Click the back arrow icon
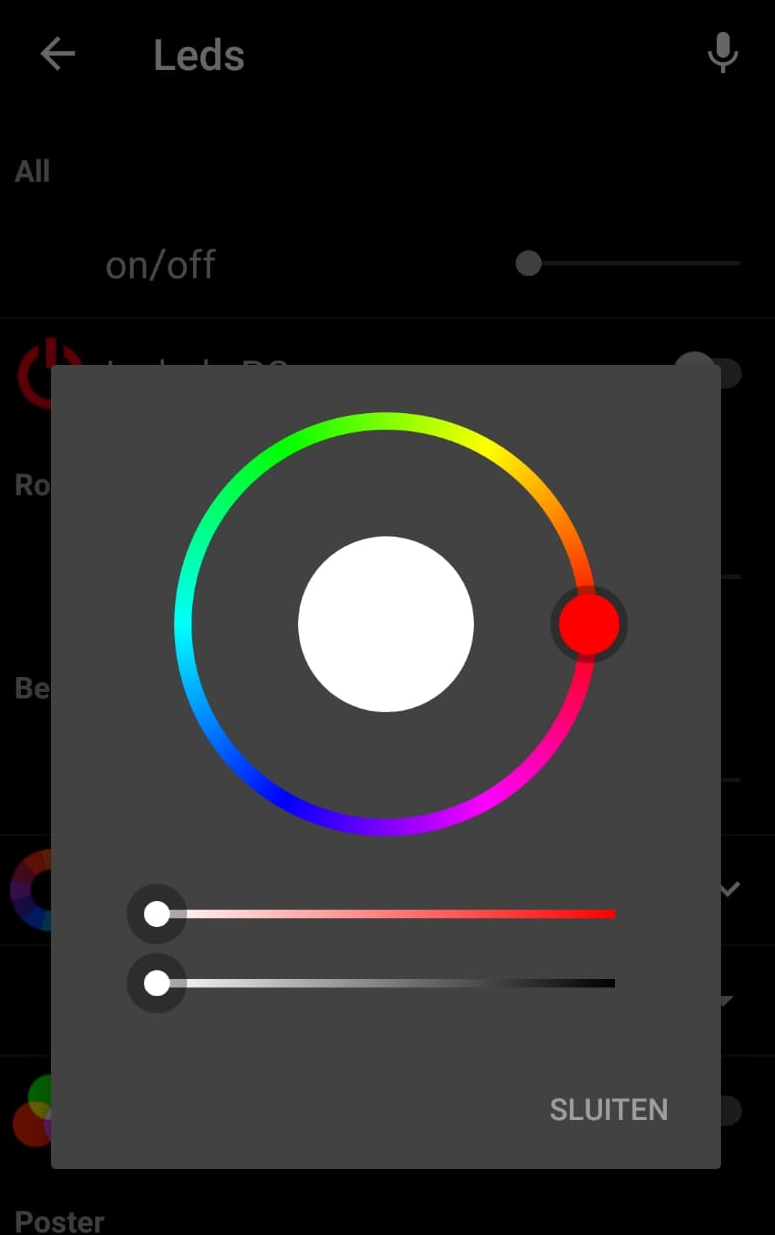 pyautogui.click(x=57, y=54)
